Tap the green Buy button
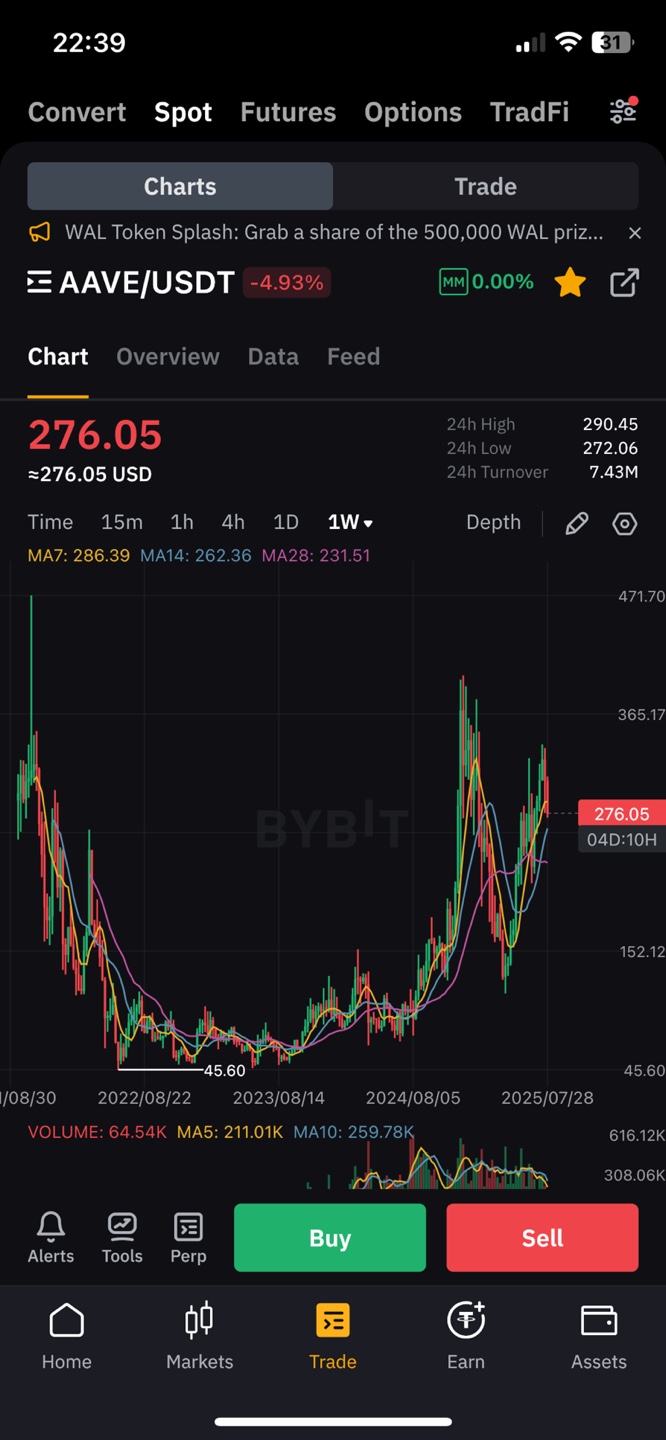This screenshot has height=1440, width=666. (x=330, y=1238)
